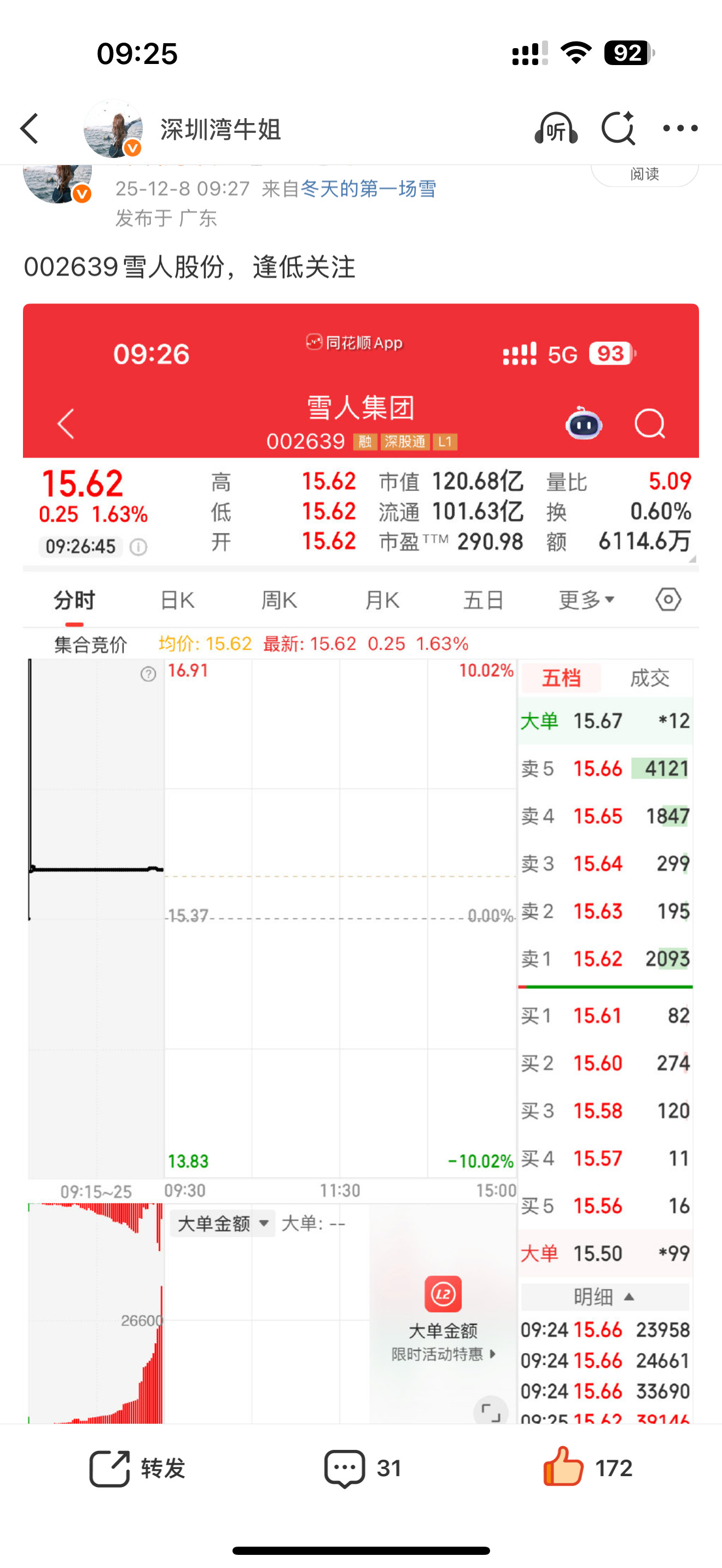Tap the 阅读 button
This screenshot has width=722, height=1568.
click(644, 173)
